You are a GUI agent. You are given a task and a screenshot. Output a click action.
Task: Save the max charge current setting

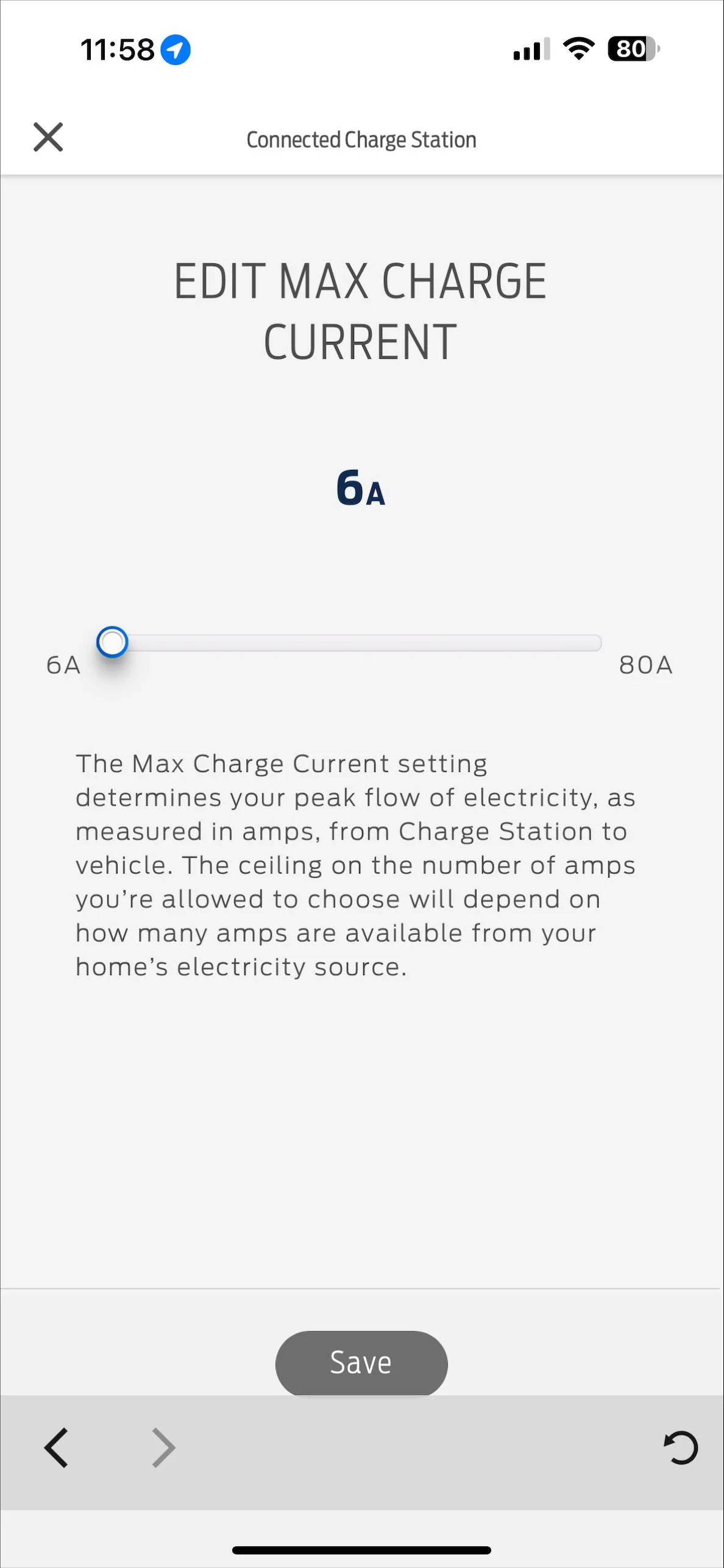coord(361,1363)
